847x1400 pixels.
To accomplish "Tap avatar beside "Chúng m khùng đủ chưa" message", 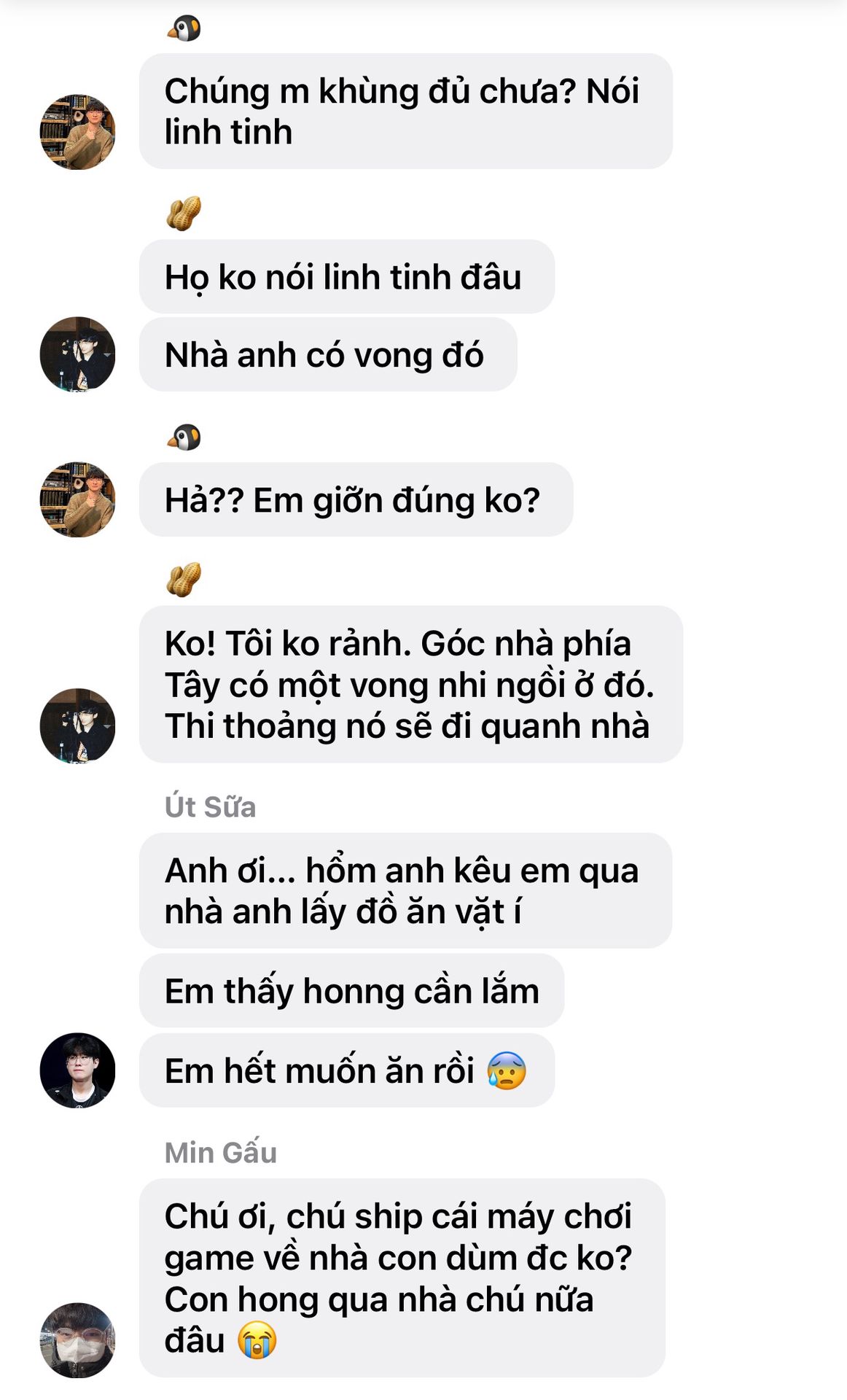I will pos(77,132).
